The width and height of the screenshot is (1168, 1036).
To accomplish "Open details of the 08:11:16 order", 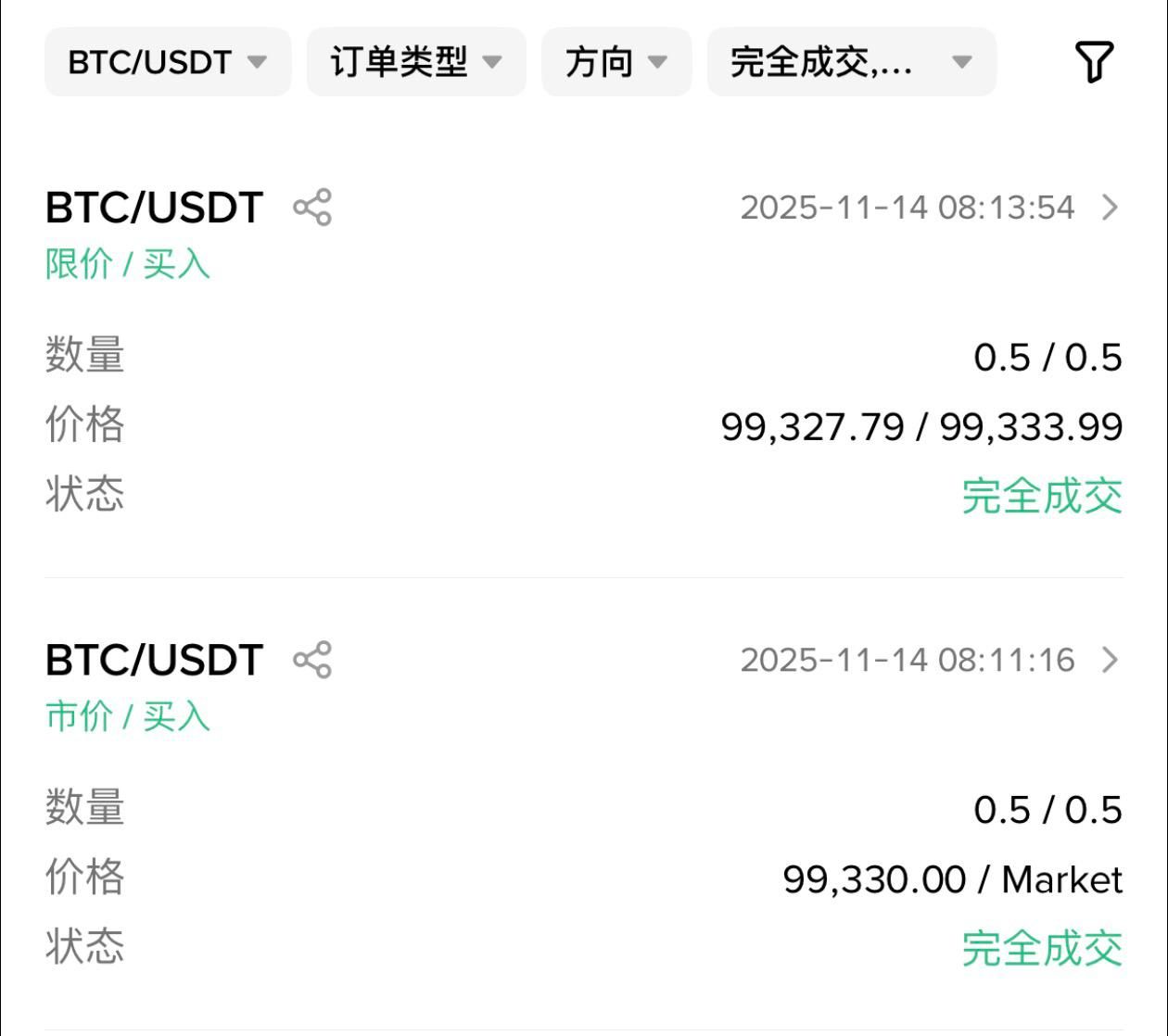I will (1109, 660).
